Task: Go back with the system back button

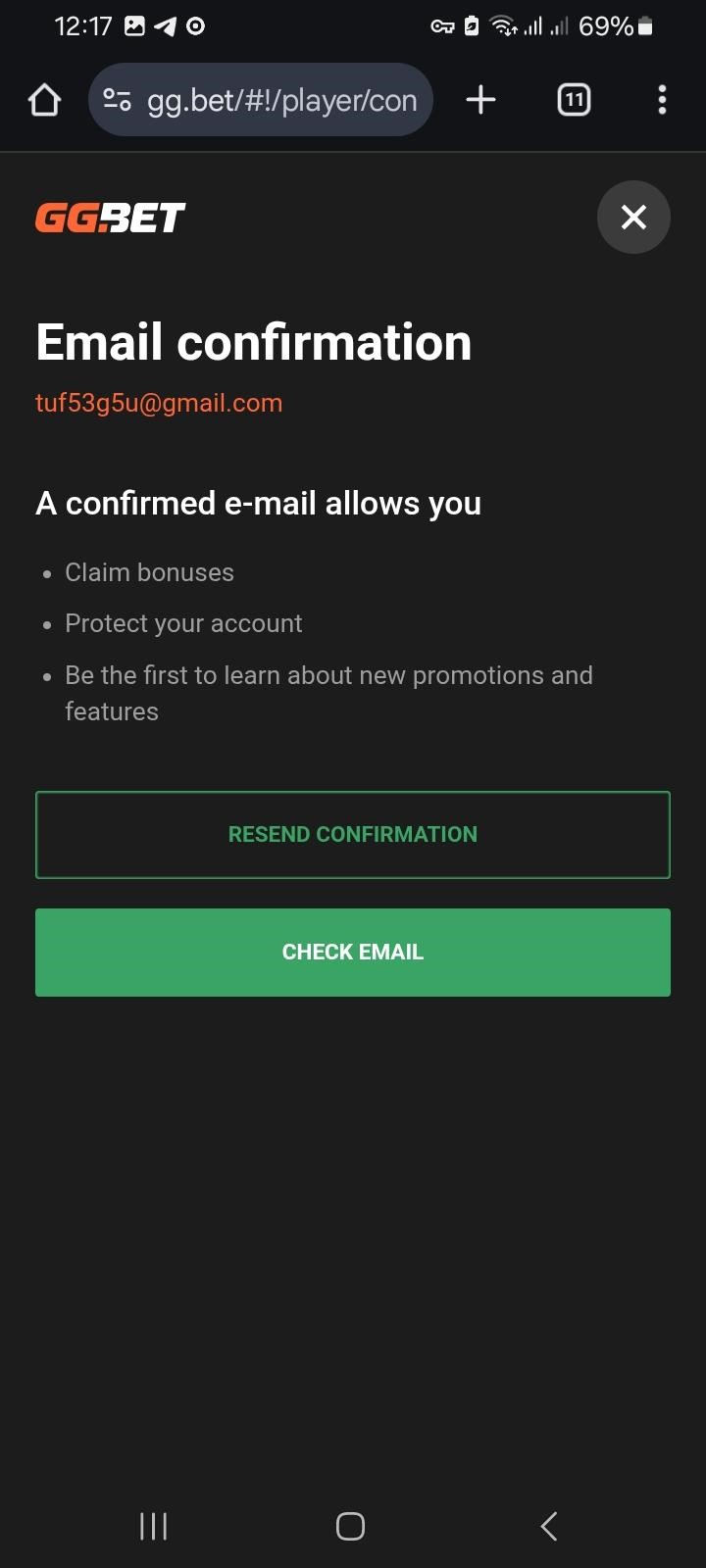Action: [549, 1526]
